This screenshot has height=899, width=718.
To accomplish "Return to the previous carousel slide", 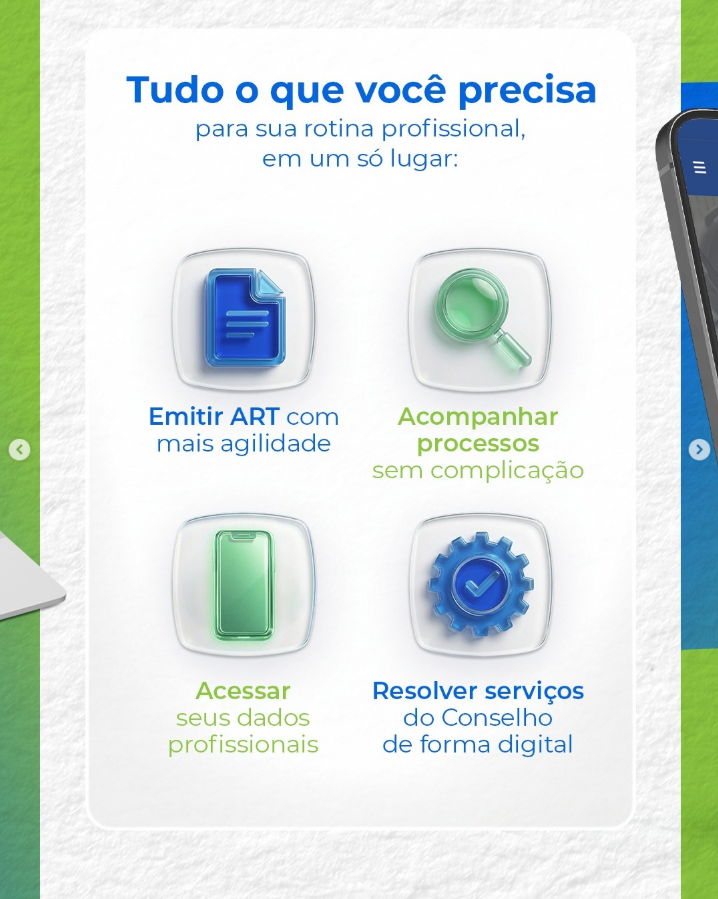I will (19, 450).
